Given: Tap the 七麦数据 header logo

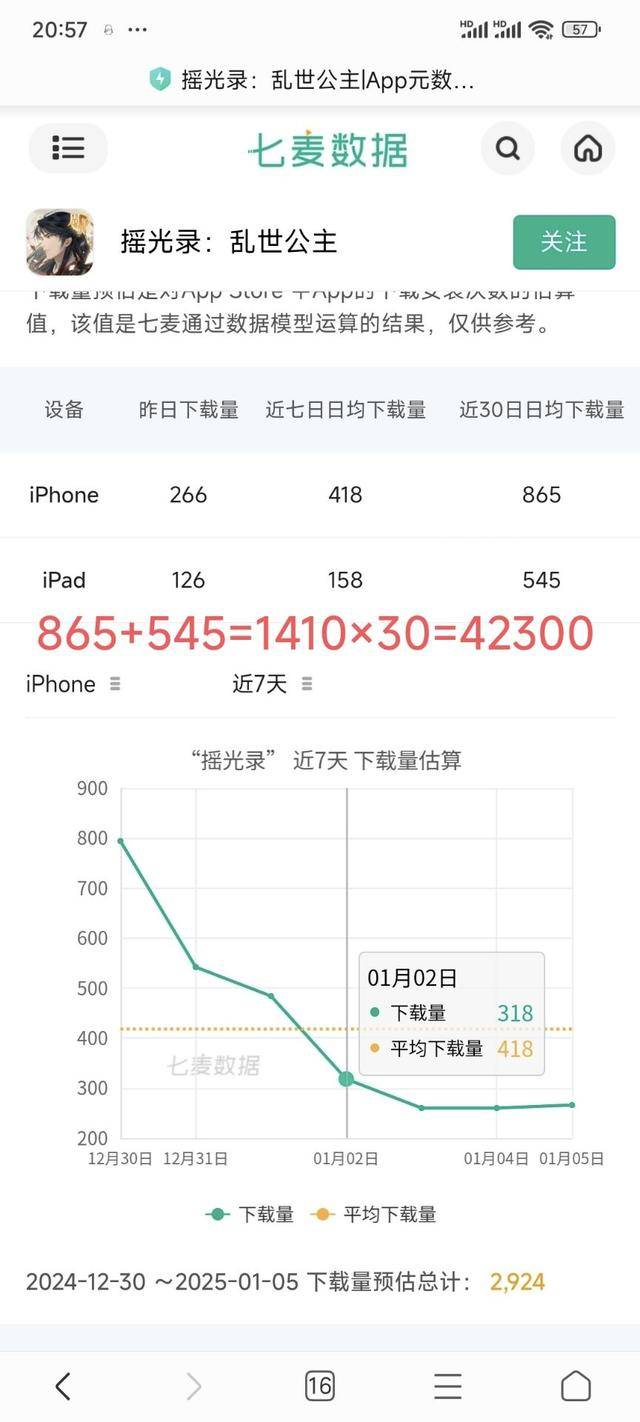Looking at the screenshot, I should click(327, 149).
